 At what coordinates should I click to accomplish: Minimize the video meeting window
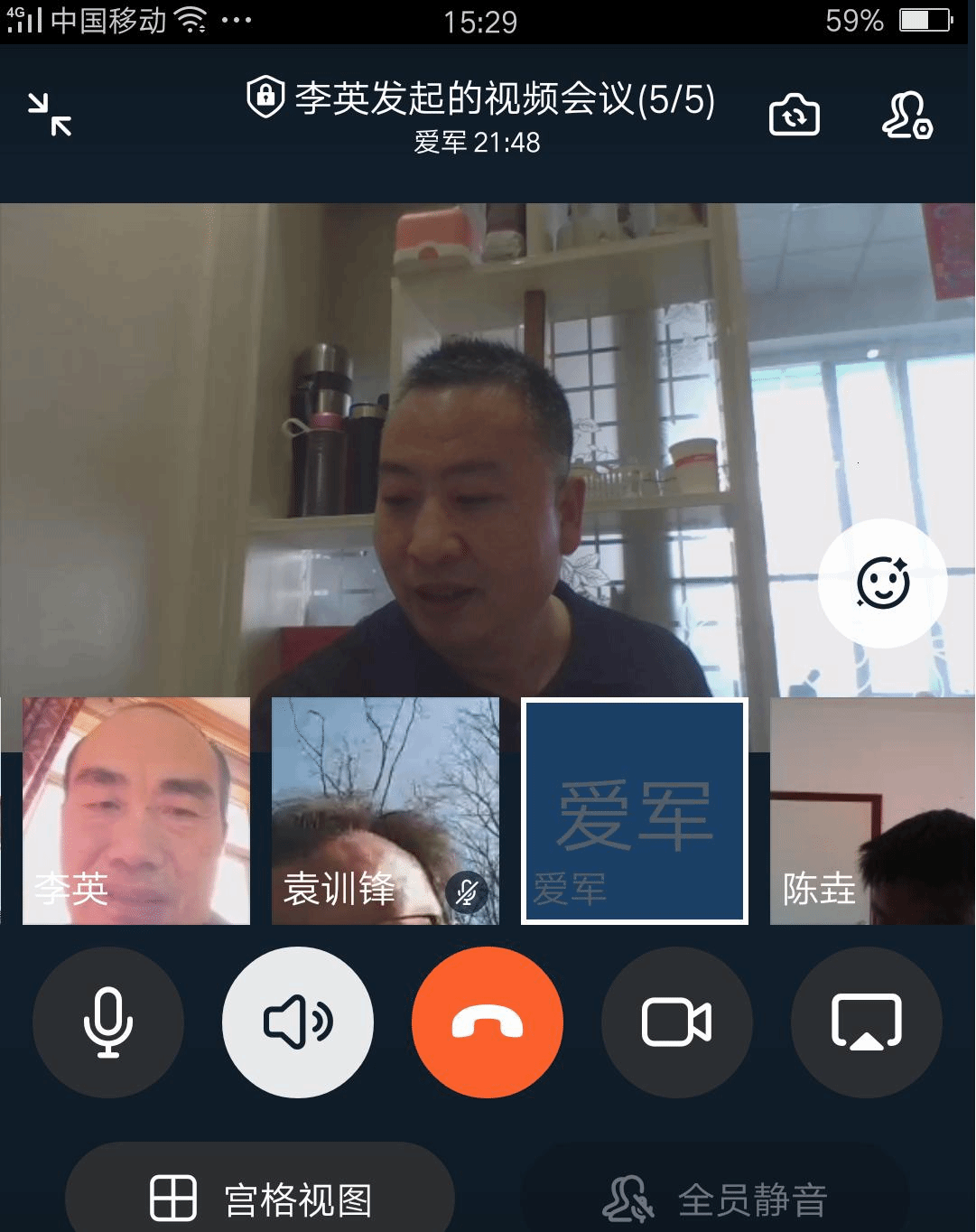(50, 115)
